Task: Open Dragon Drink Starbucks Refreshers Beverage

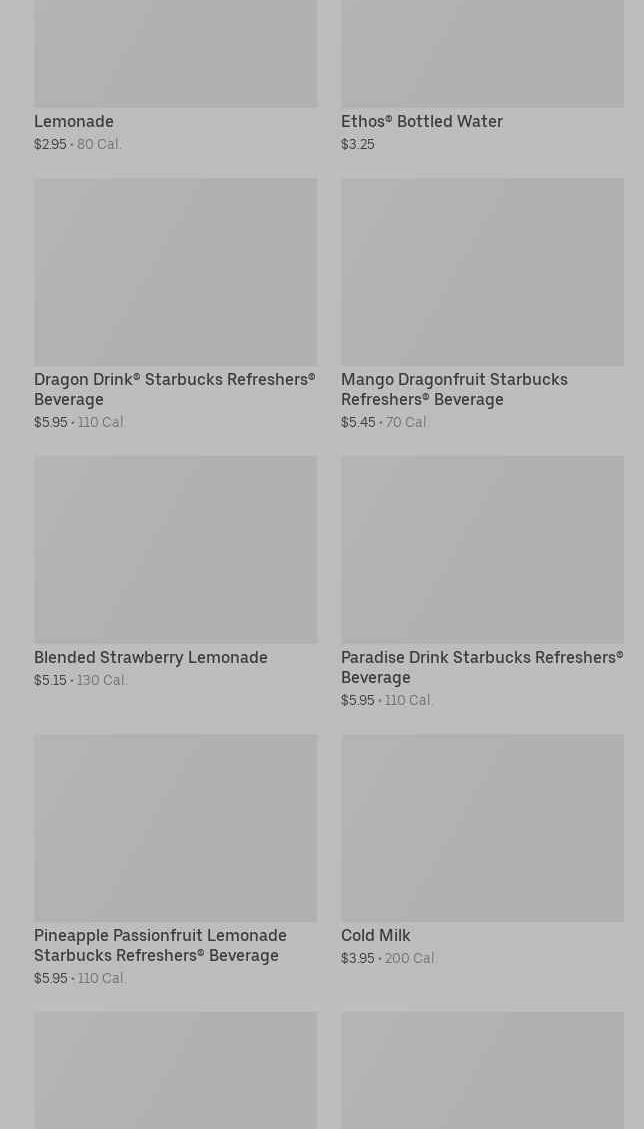Action: click(175, 304)
